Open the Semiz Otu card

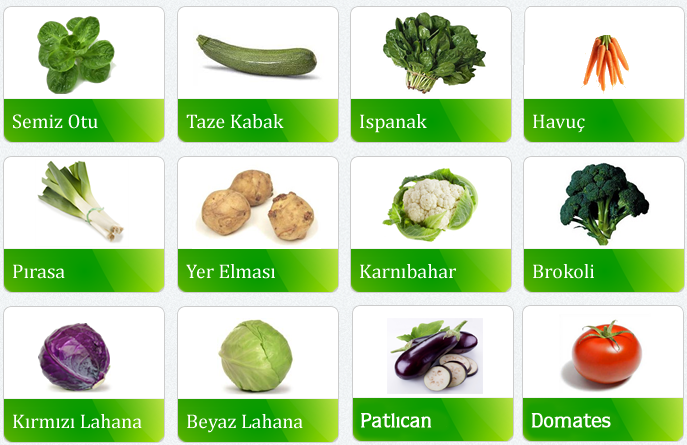click(x=84, y=75)
